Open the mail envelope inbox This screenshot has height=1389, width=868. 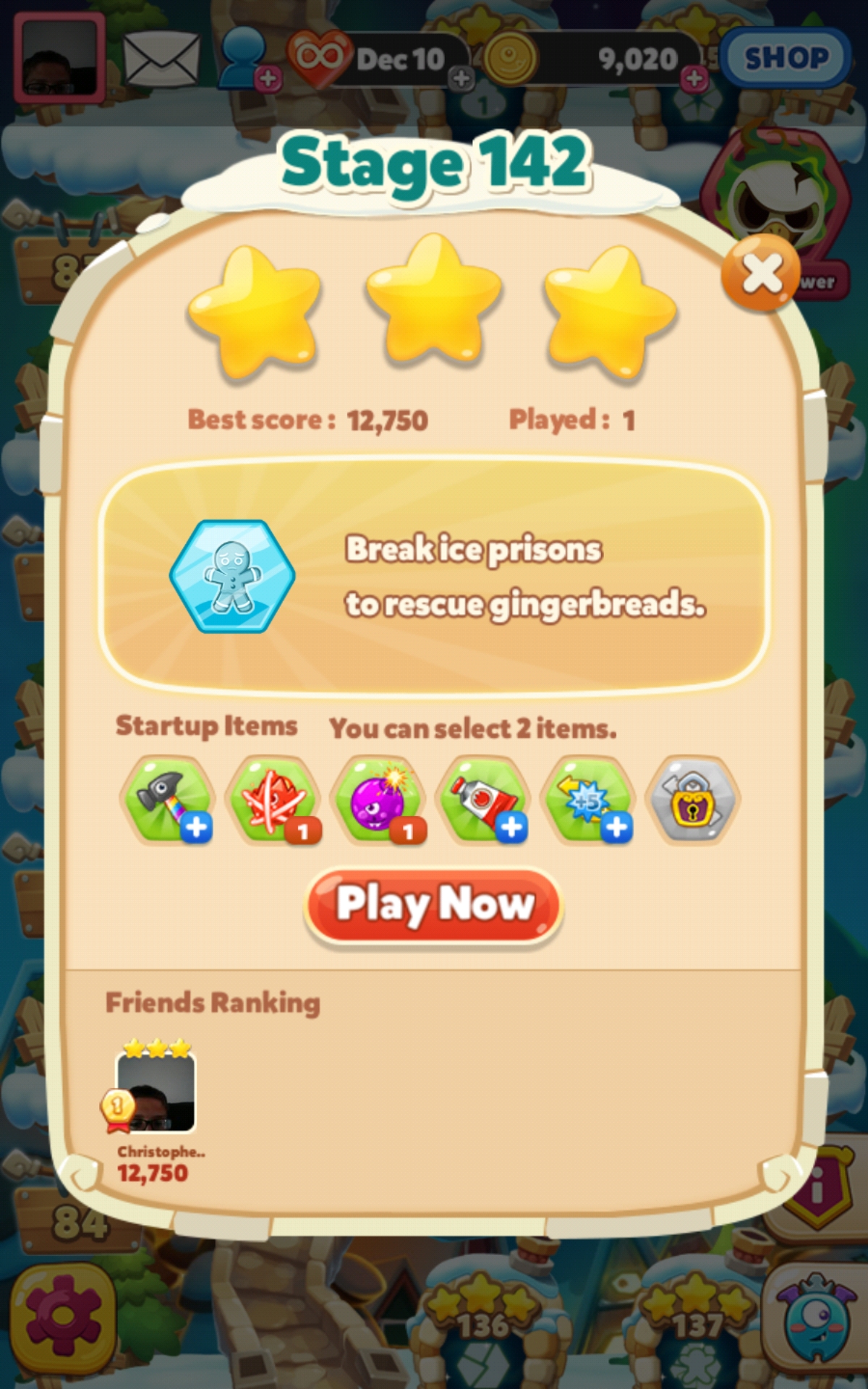161,59
